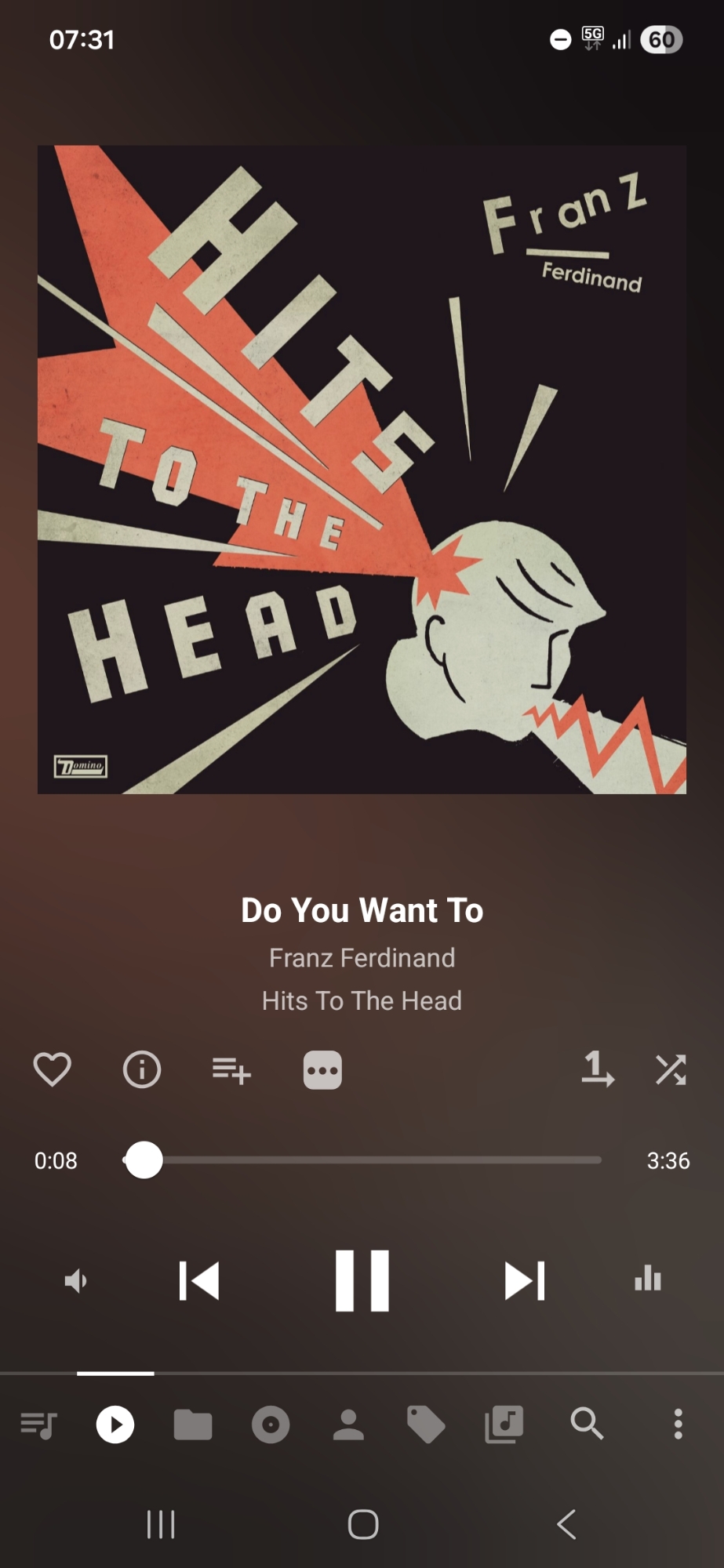Open search from the bottom bar
Image resolution: width=724 pixels, height=1568 pixels.
(x=586, y=1425)
